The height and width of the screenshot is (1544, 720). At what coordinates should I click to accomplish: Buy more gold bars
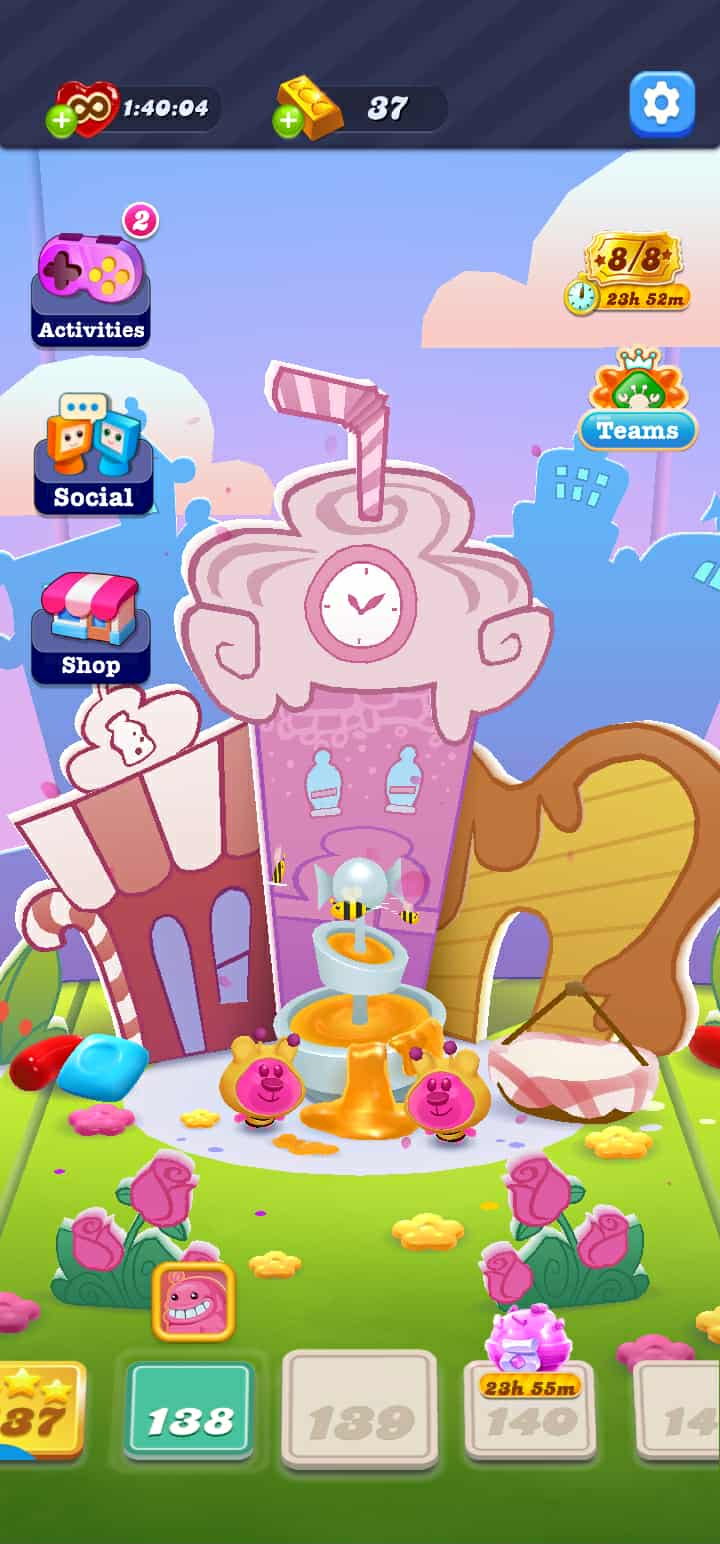tap(288, 122)
